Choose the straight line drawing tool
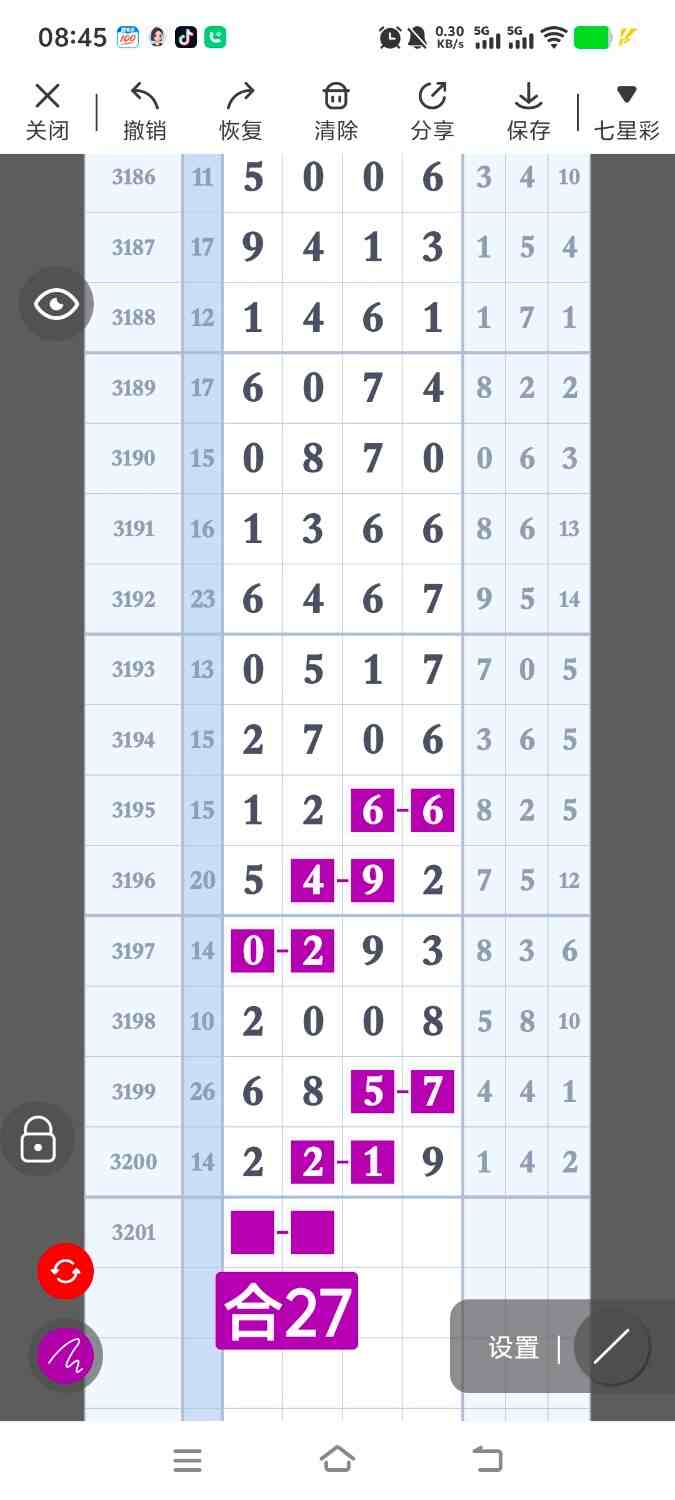The width and height of the screenshot is (675, 1500). (611, 1347)
